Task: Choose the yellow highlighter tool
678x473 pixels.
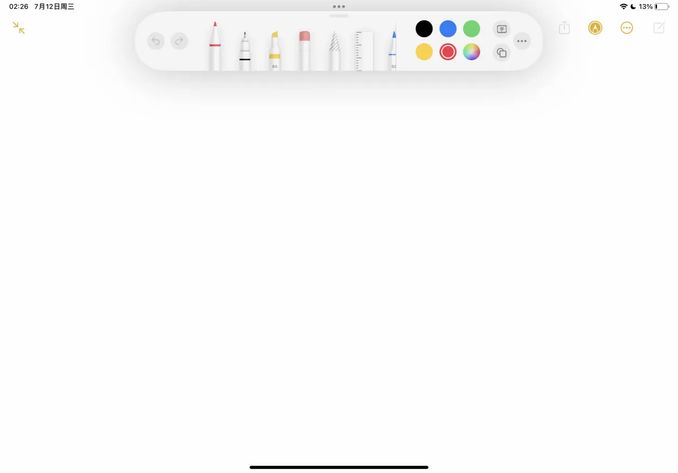Action: [274, 52]
